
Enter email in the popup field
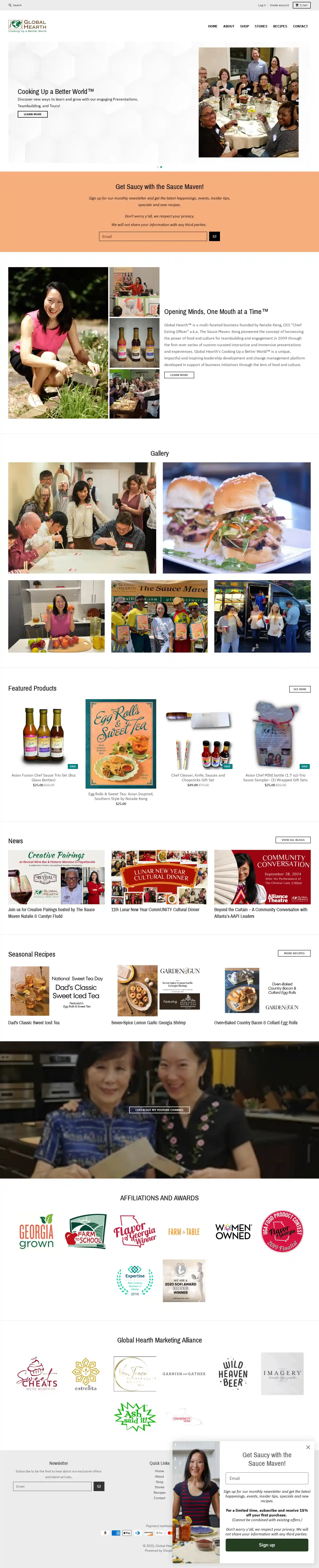(x=267, y=1478)
